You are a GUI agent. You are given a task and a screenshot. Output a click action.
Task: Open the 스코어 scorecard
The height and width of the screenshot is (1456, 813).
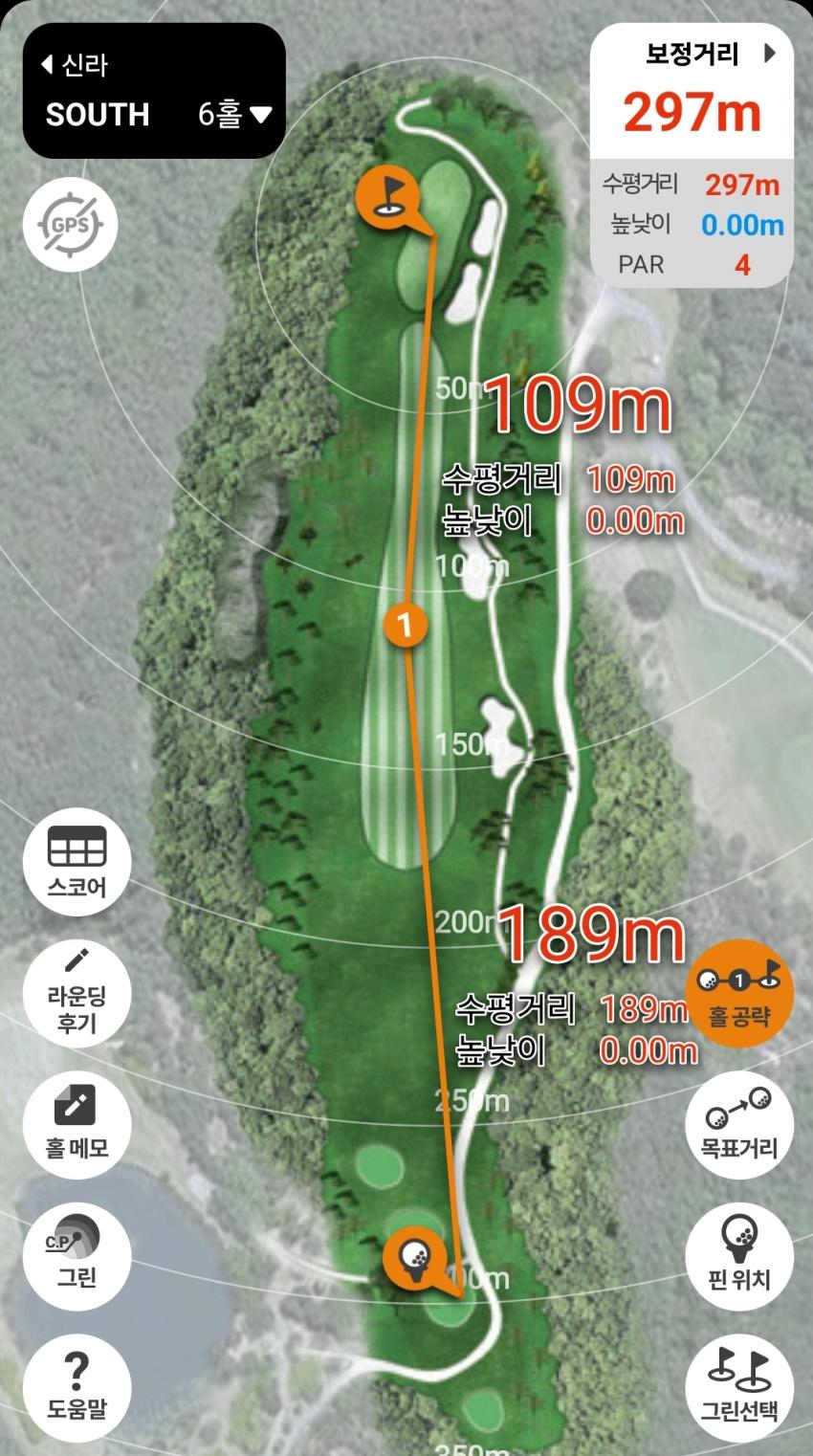tap(77, 863)
